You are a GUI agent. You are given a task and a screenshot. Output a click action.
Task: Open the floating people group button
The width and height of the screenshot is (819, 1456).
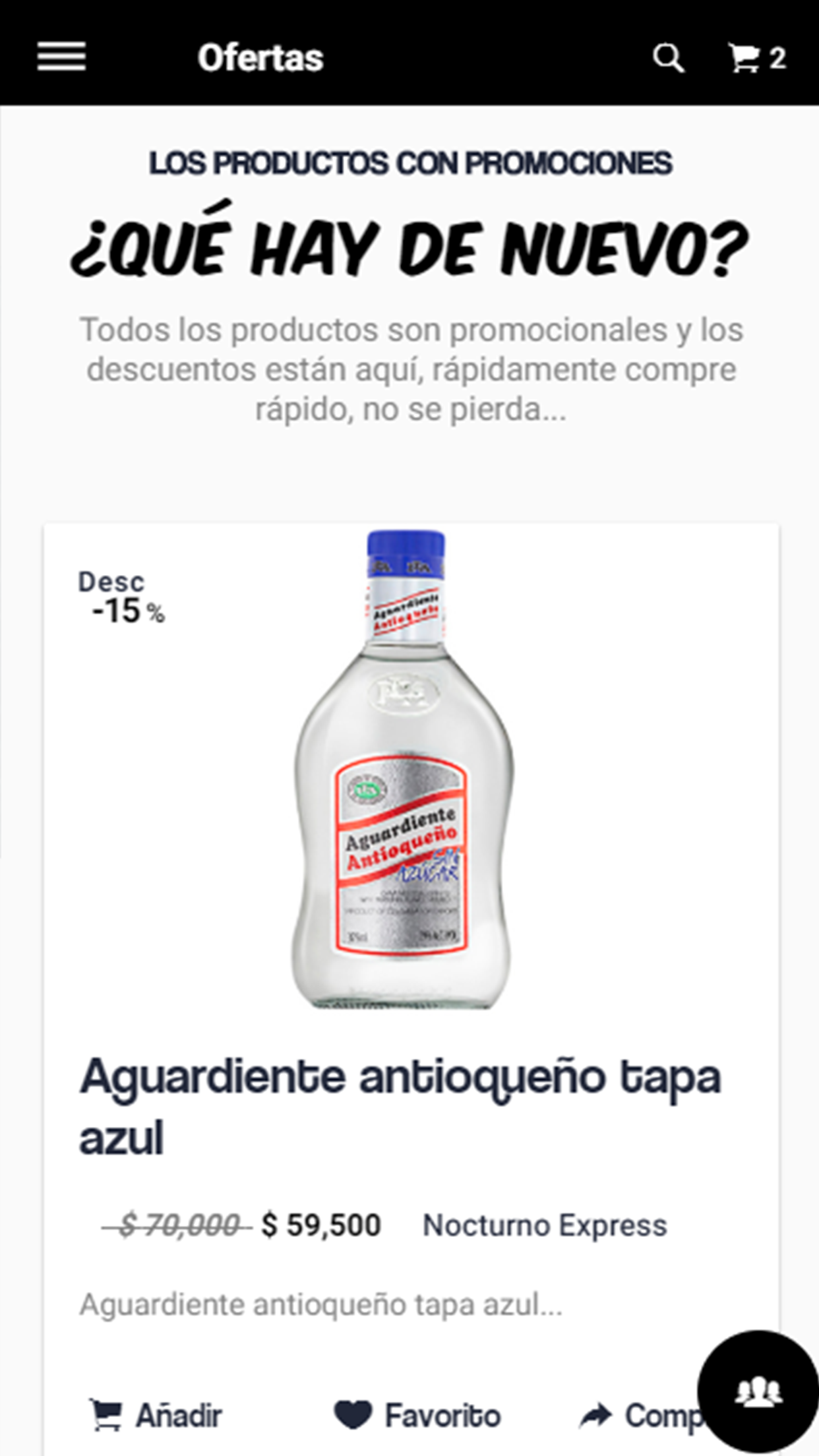click(758, 1391)
